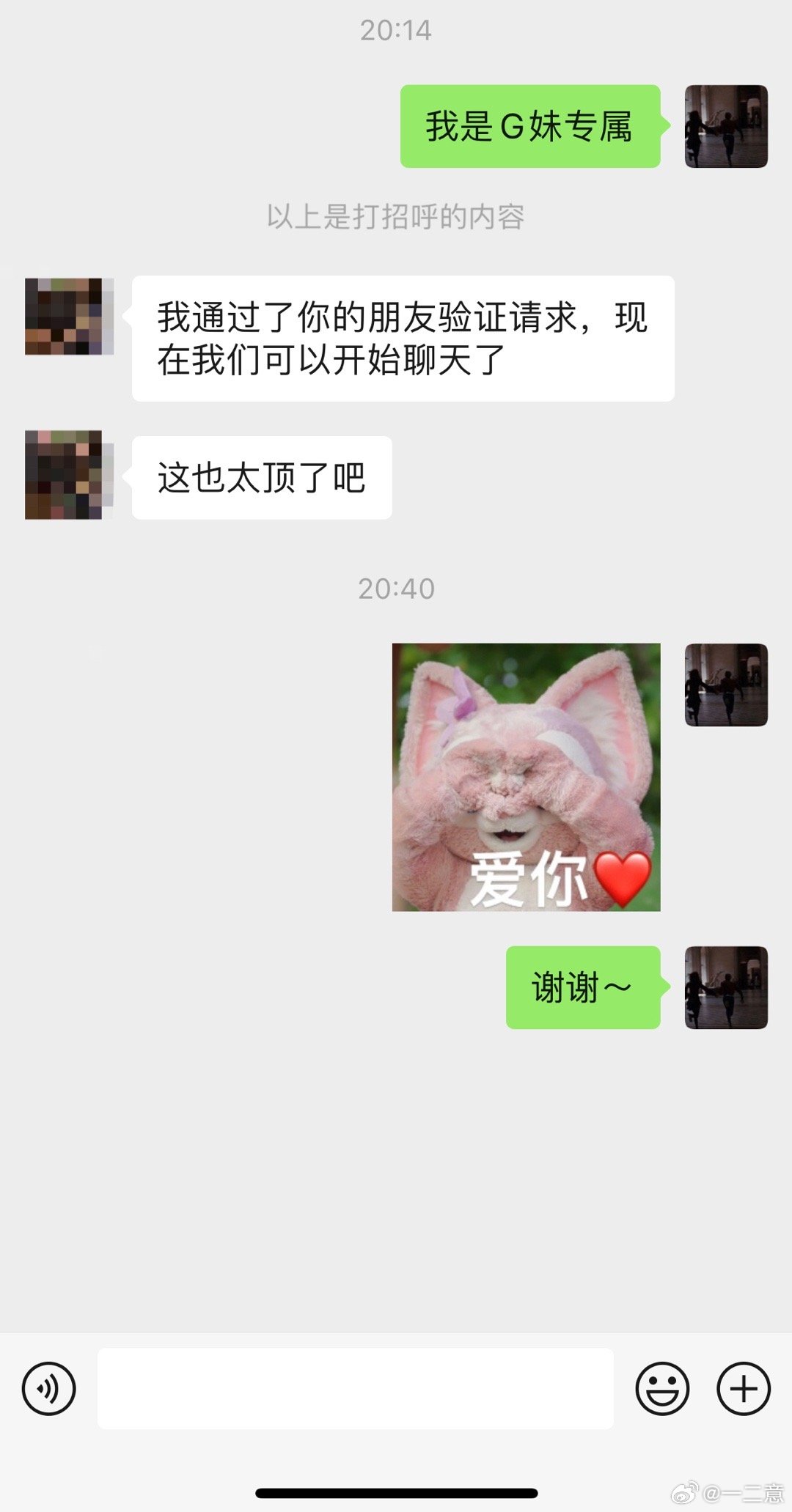The image size is (792, 1512).
Task: Focus the message text field
Action: [355, 1388]
